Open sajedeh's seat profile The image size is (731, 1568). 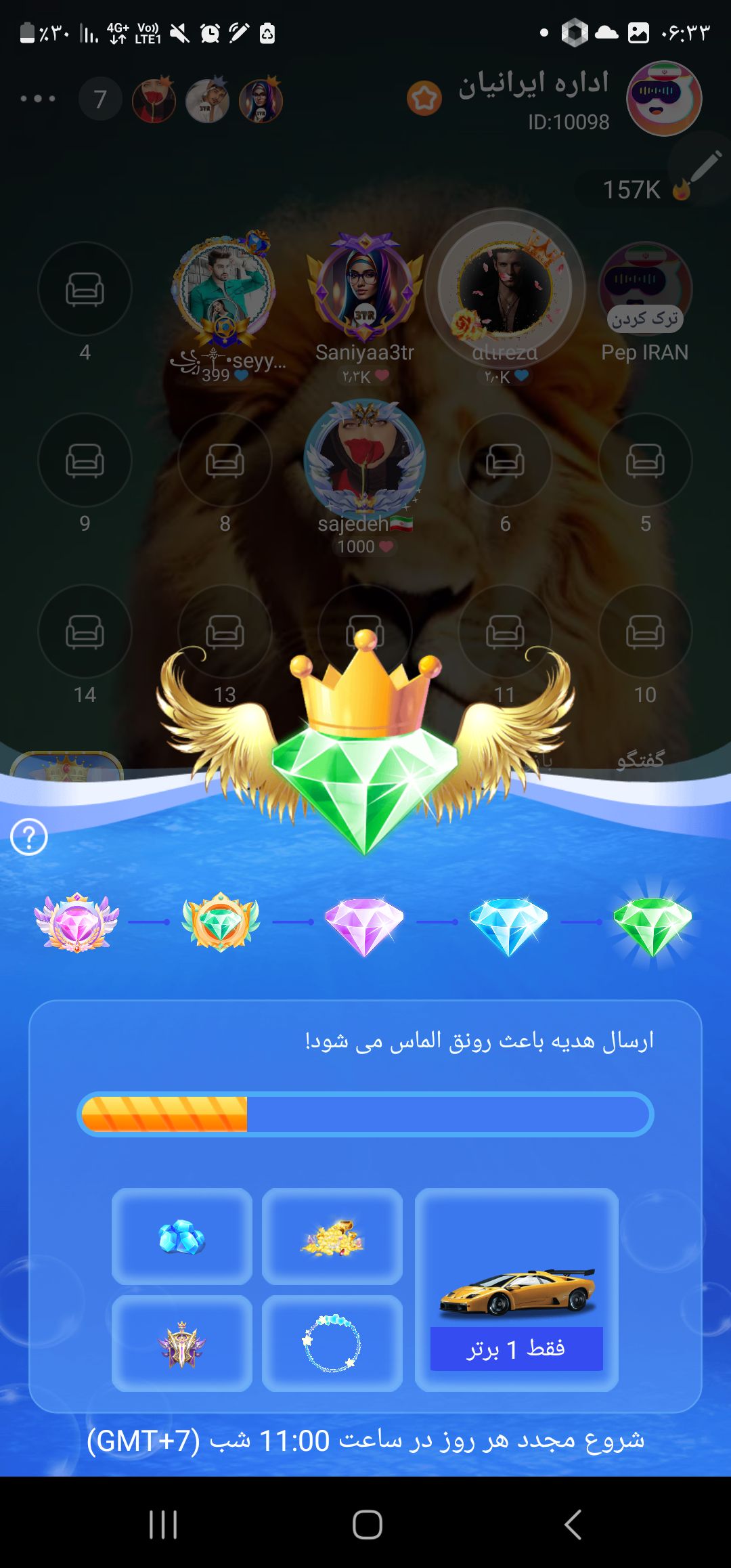365,460
